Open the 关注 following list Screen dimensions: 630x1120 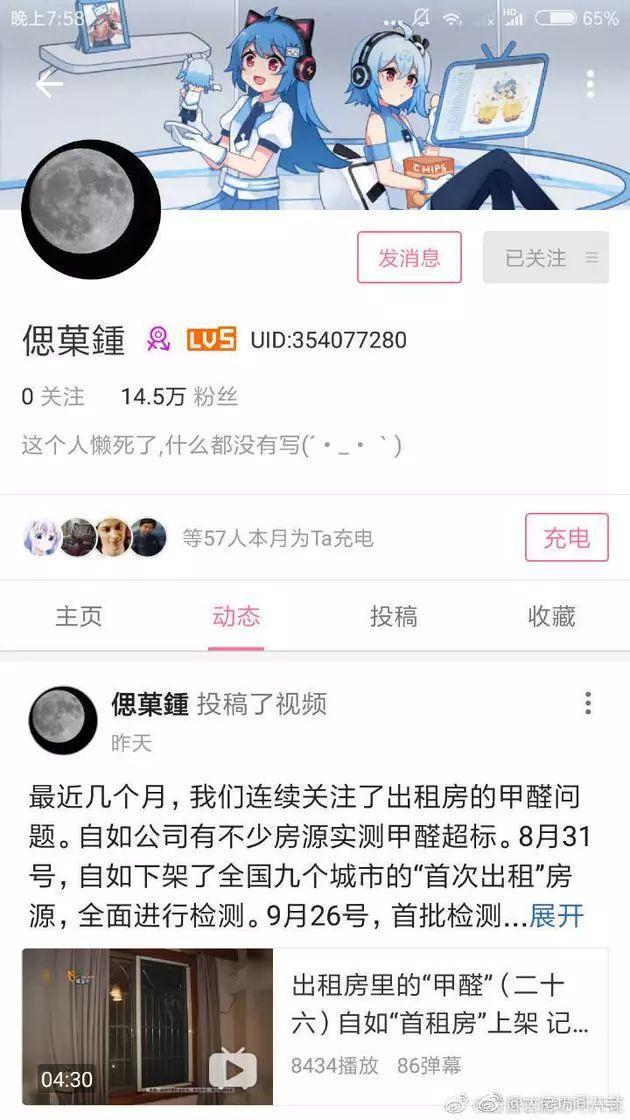[x=53, y=396]
